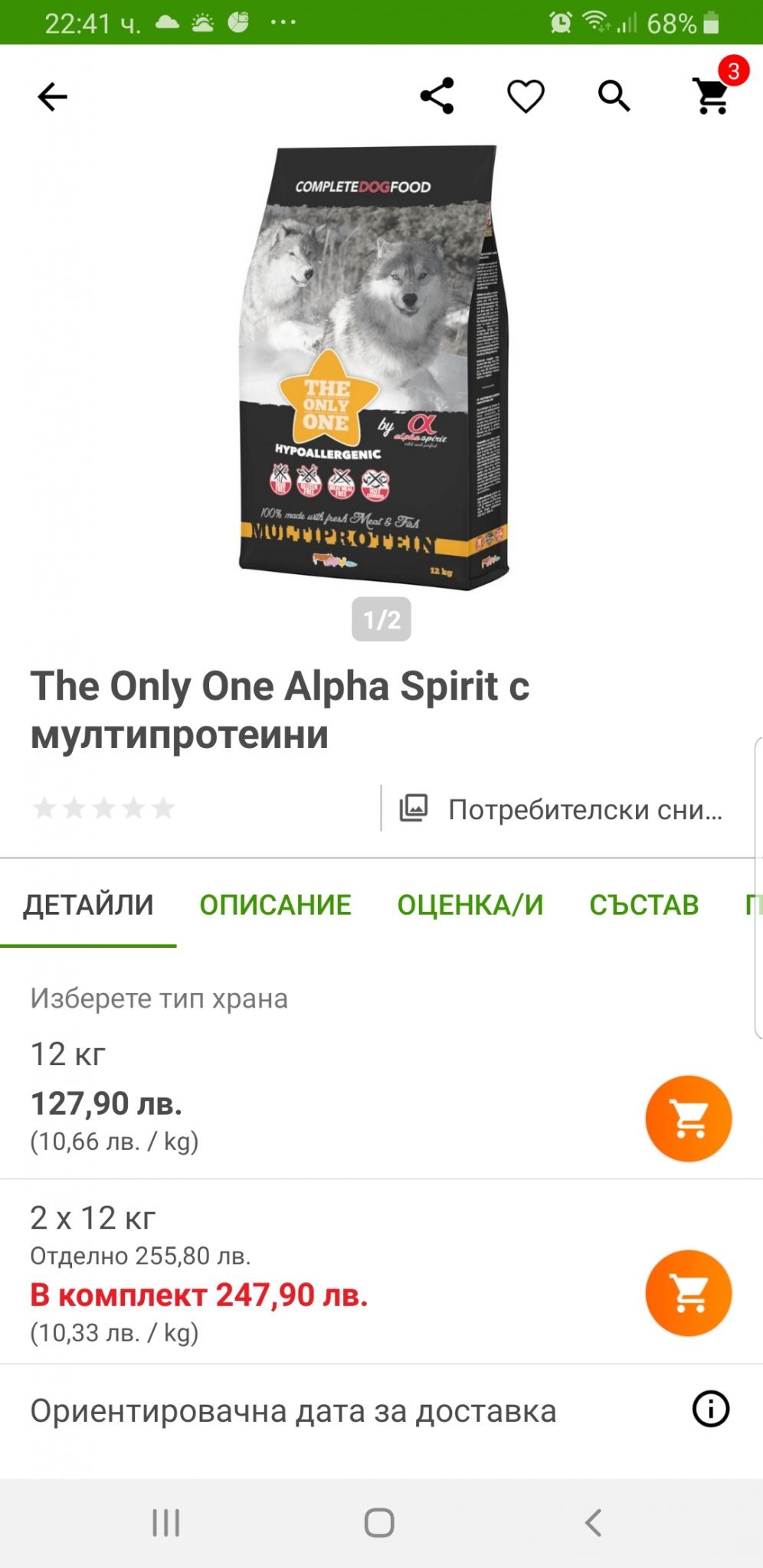View user photos (Потребителски снимки)

click(x=561, y=809)
